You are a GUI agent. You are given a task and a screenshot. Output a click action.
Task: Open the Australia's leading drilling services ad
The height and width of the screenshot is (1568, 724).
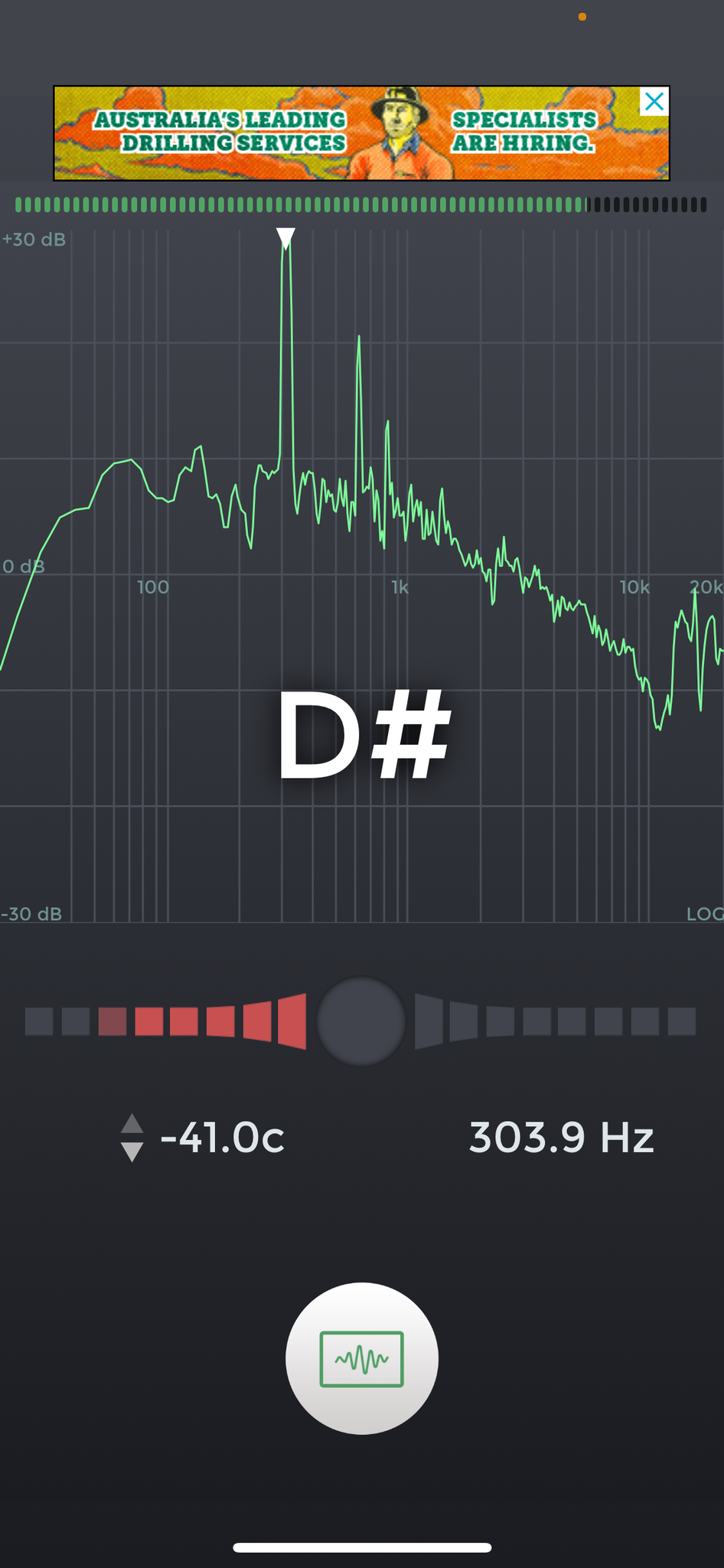tap(361, 133)
